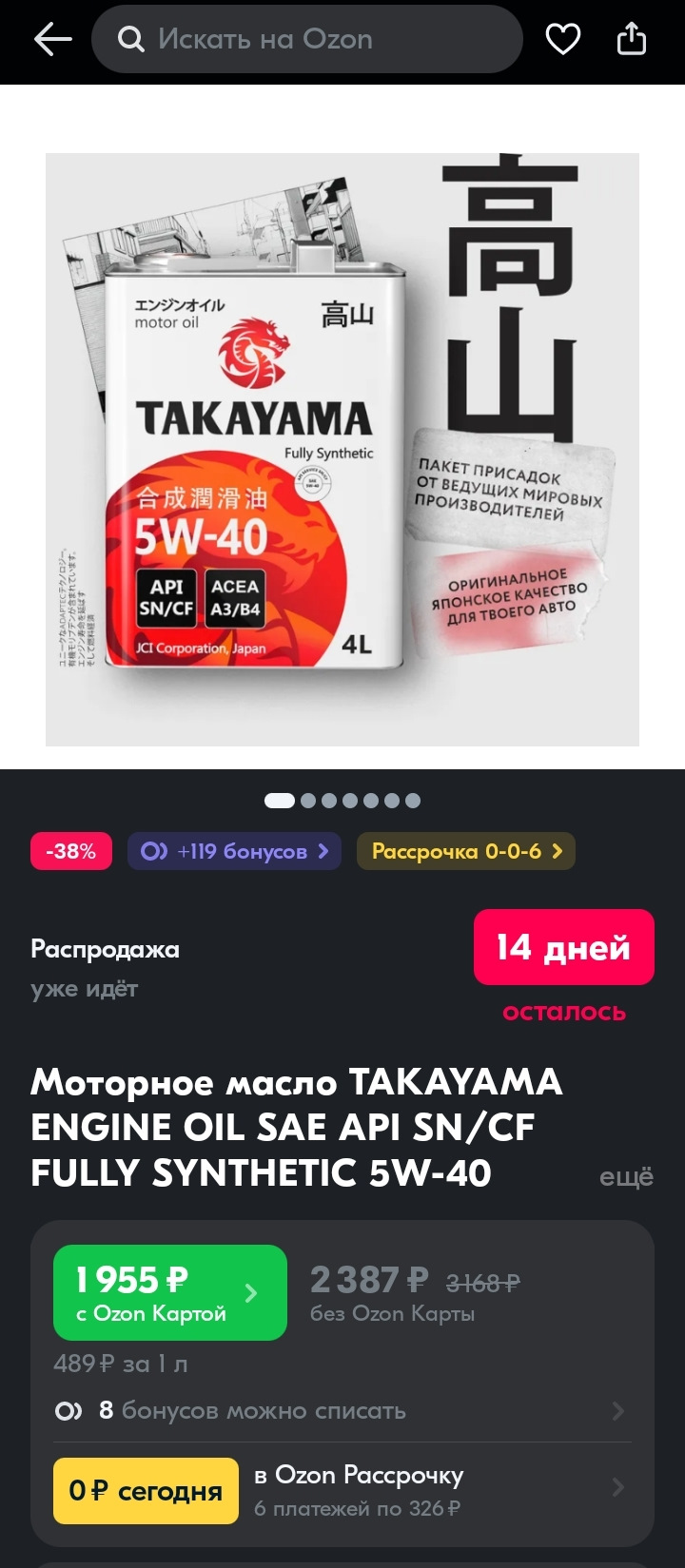Screen dimensions: 685x1568
Task: Go back with the arrow icon
Action: click(x=53, y=39)
